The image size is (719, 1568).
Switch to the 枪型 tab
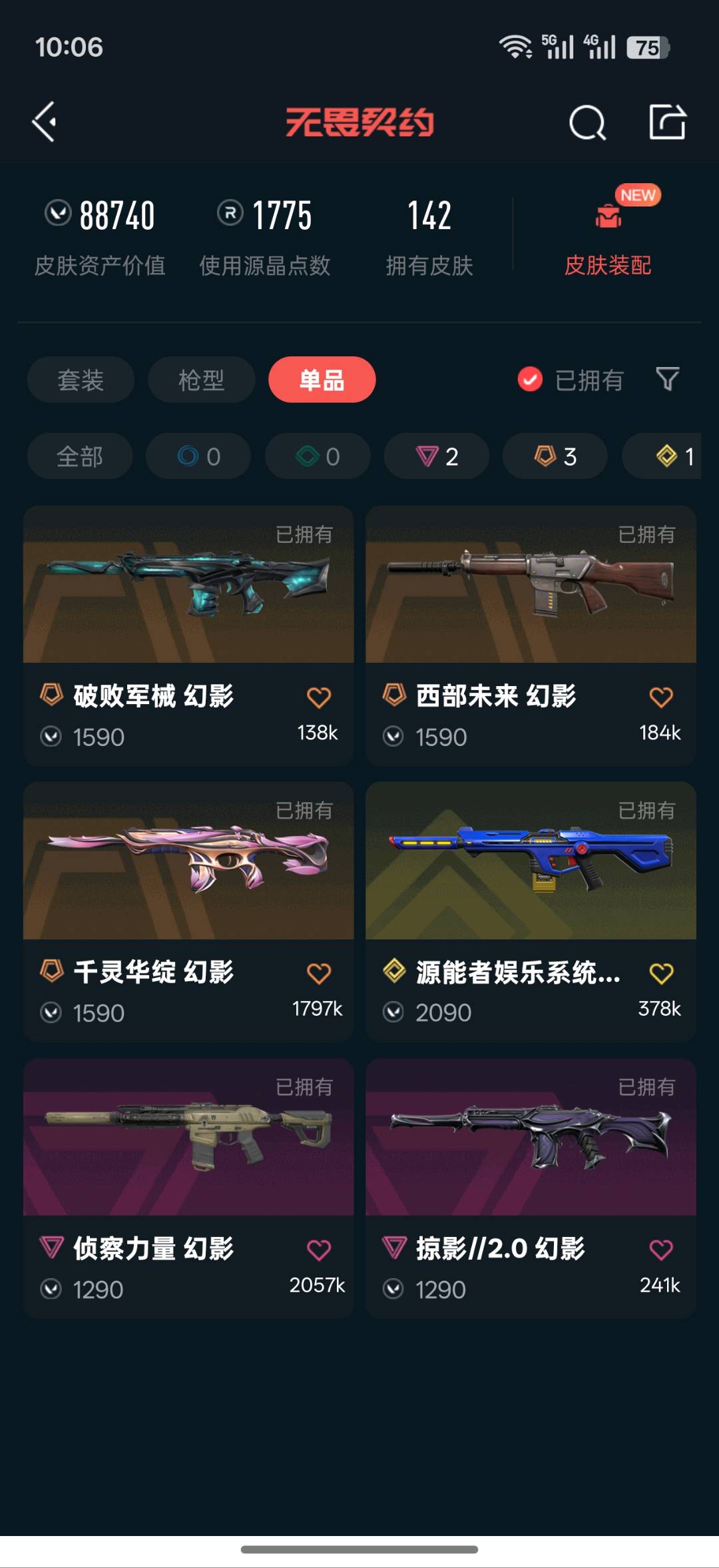point(201,380)
